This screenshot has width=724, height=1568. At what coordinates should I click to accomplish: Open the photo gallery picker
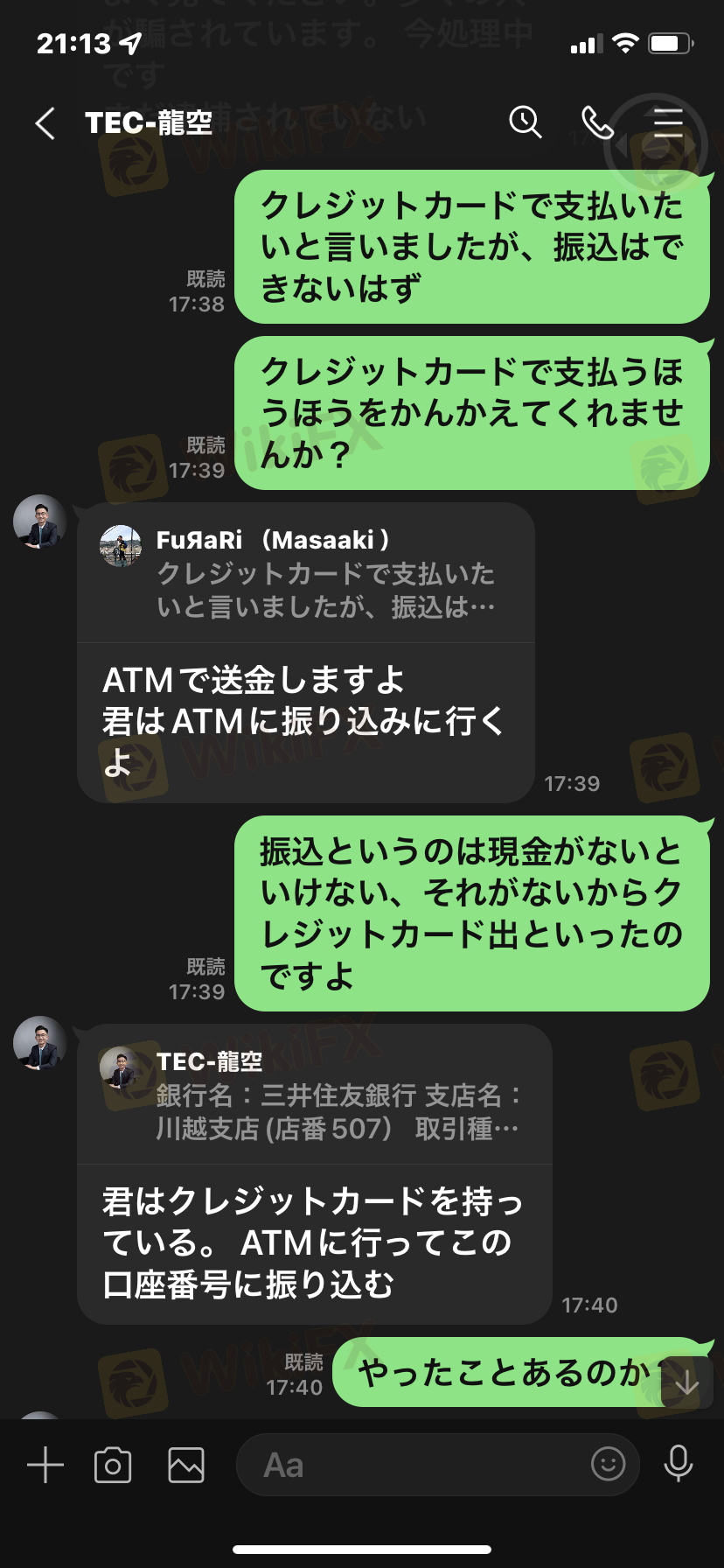click(186, 1465)
